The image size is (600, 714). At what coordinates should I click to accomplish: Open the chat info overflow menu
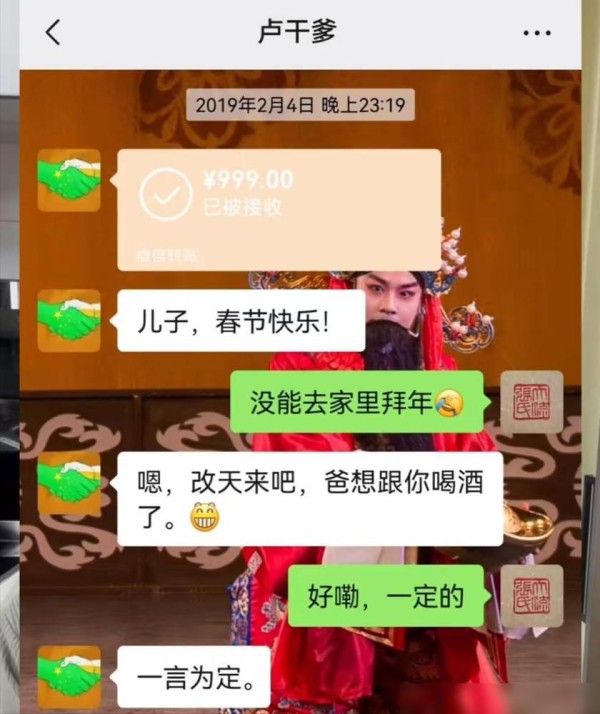coord(537,33)
